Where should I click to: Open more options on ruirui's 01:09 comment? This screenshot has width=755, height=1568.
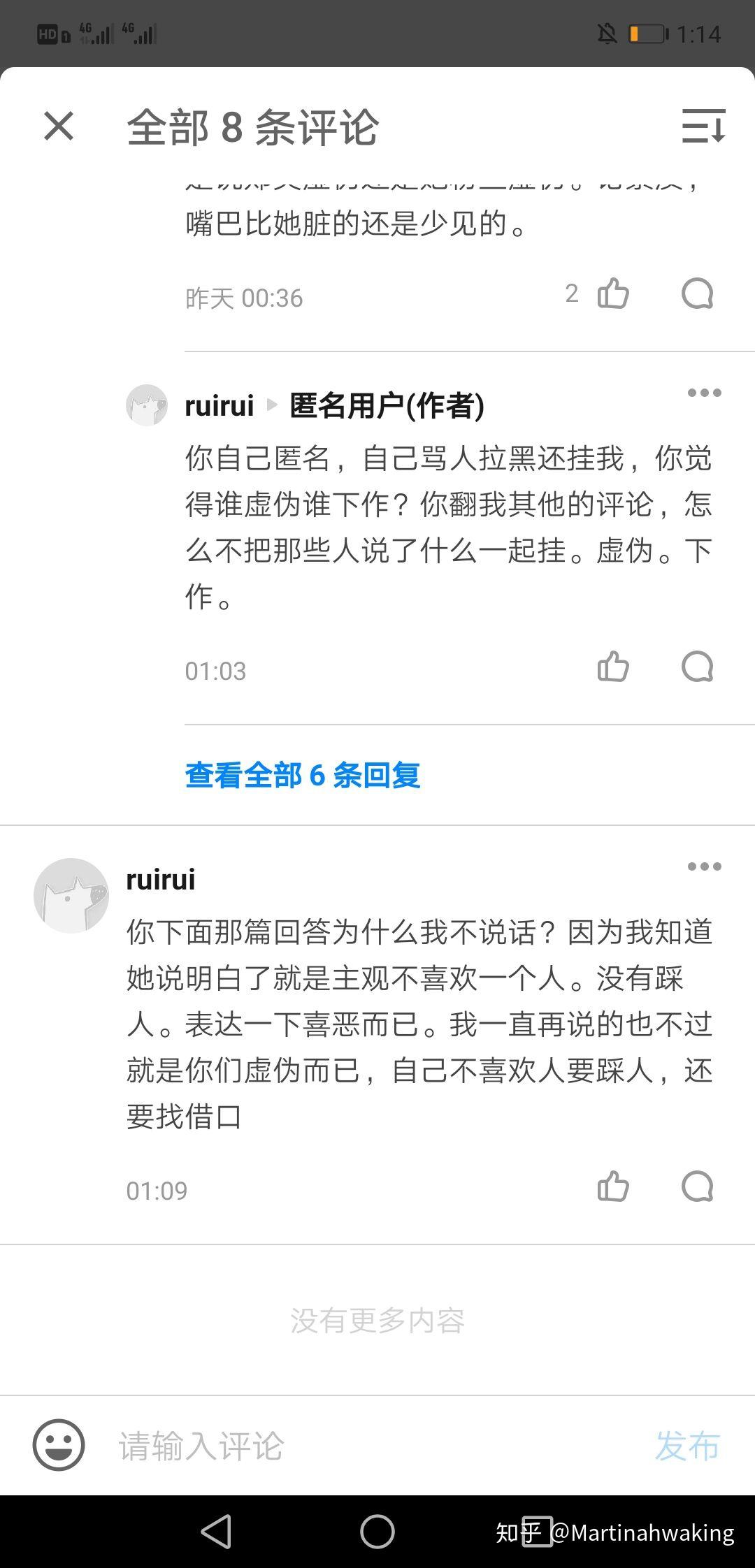[x=704, y=866]
